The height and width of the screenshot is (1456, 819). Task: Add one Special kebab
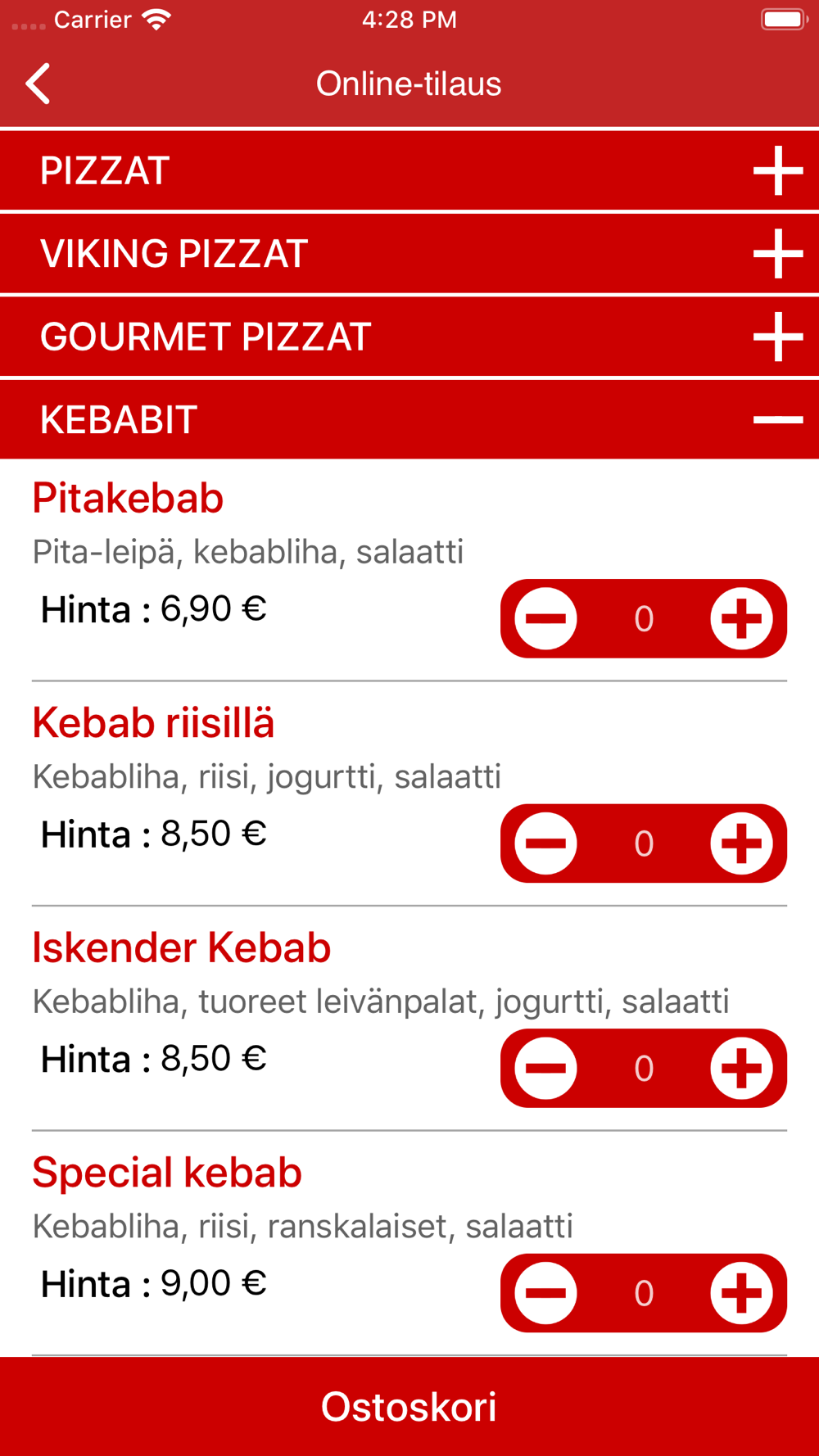click(742, 1293)
